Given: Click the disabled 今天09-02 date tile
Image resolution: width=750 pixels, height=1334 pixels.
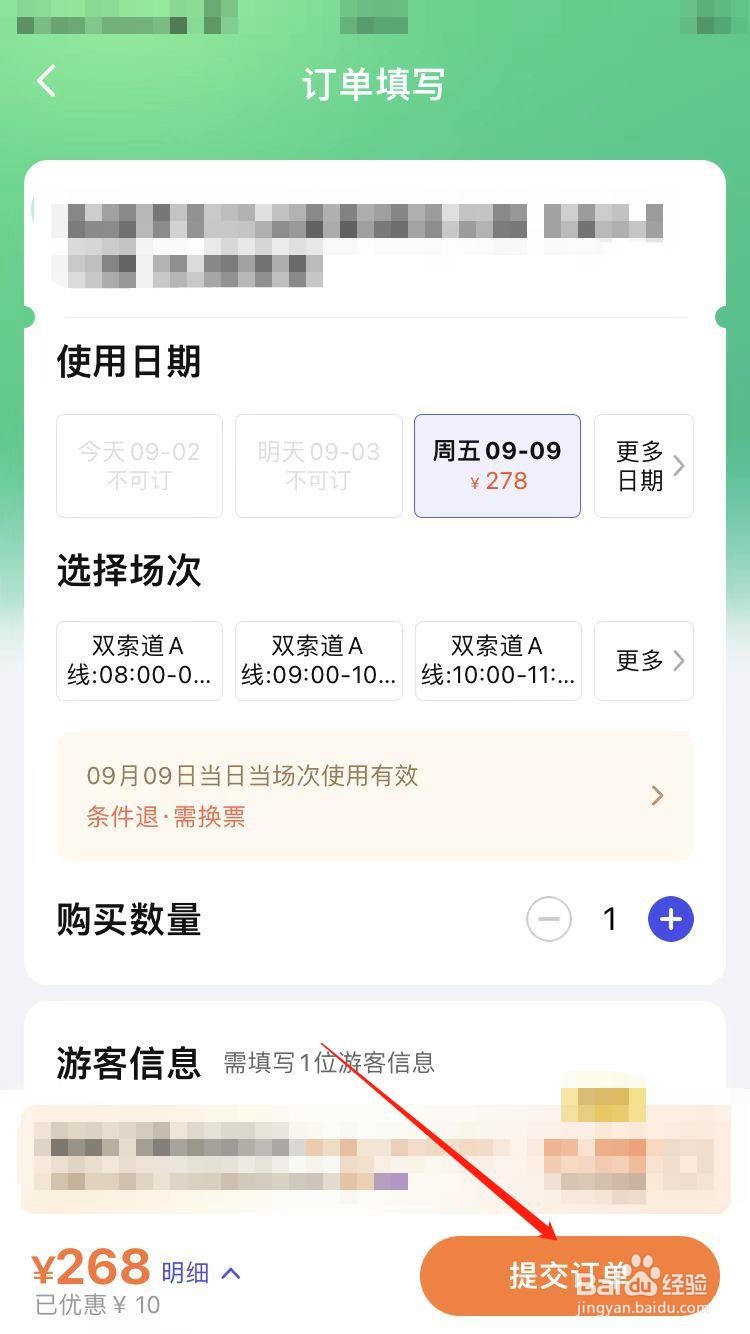Looking at the screenshot, I should click(x=138, y=464).
